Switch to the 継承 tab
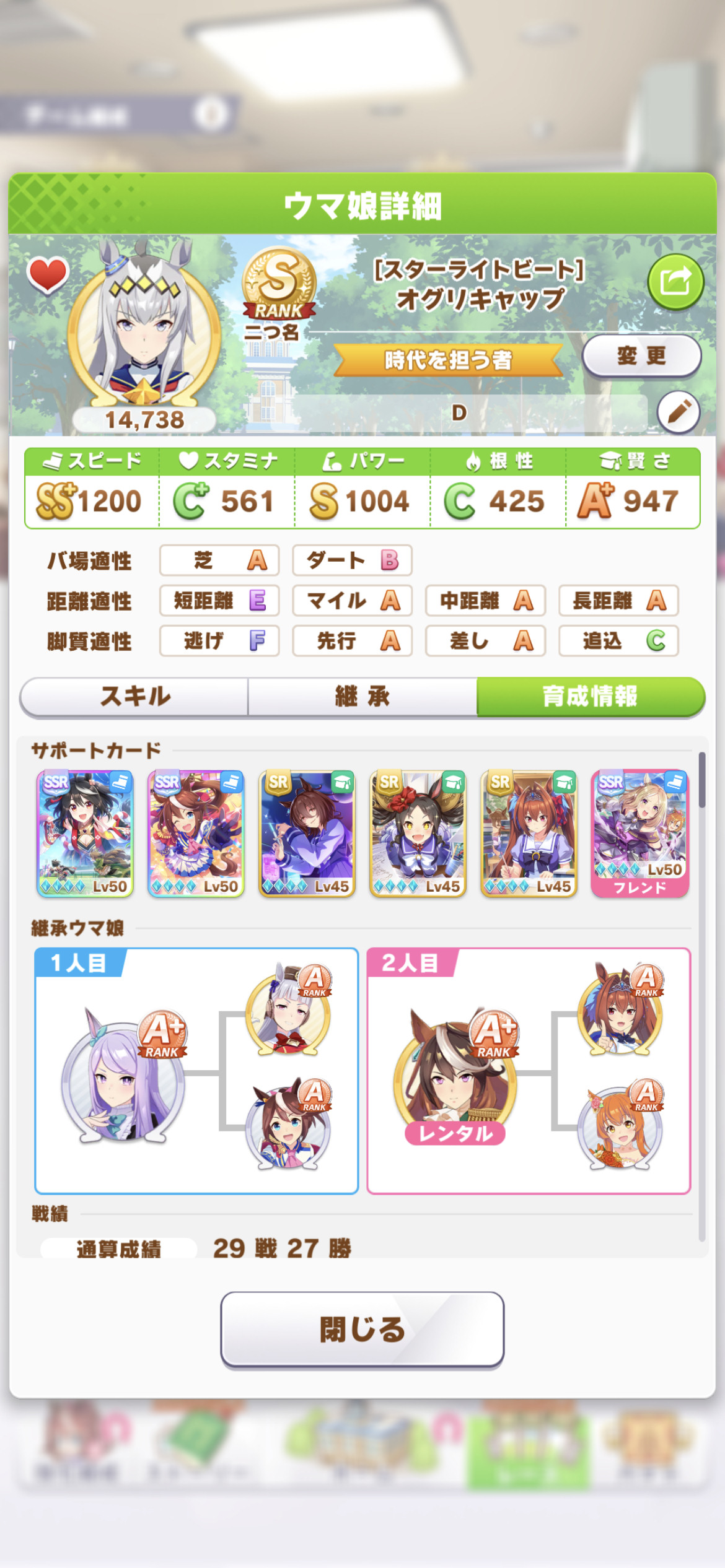 pyautogui.click(x=362, y=697)
